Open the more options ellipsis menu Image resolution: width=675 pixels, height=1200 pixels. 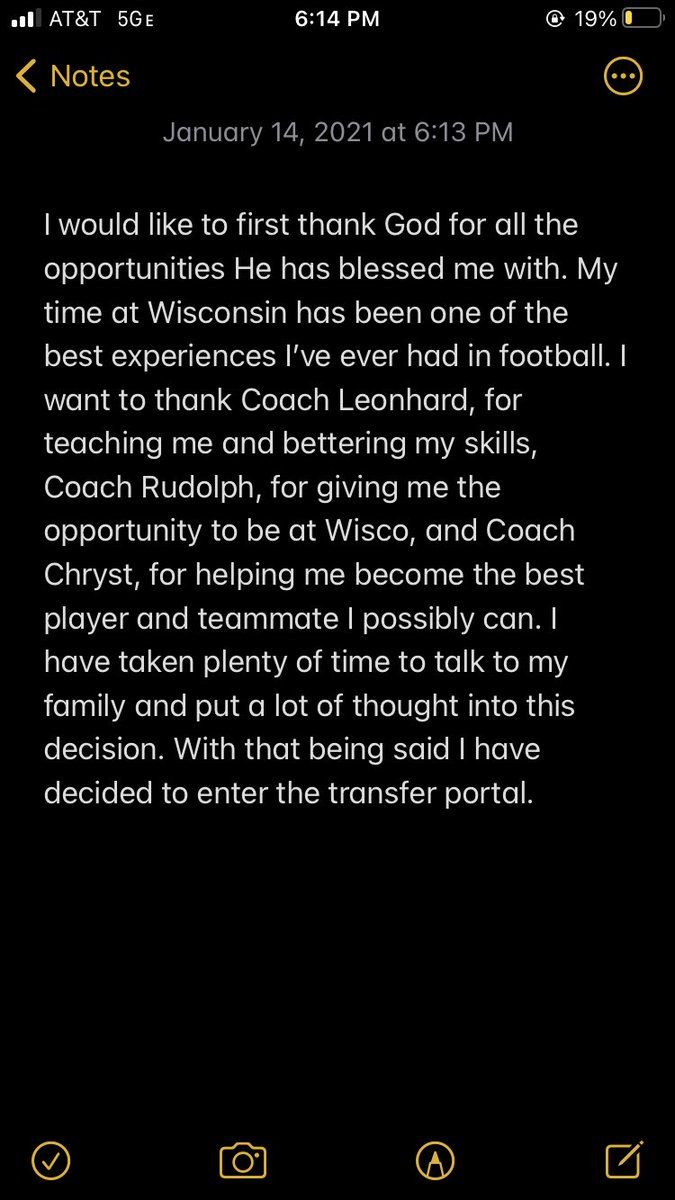624,77
